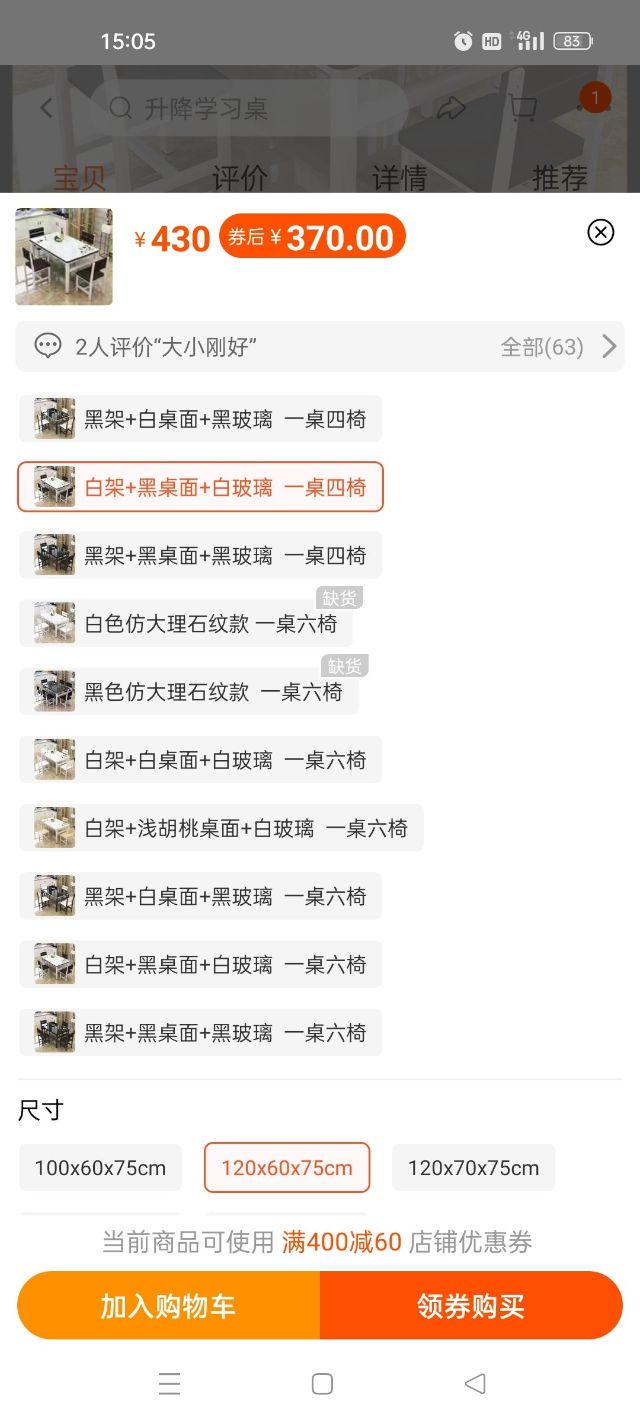This screenshot has height=1423, width=640.
Task: Select 白架+黑桌面+白玻璃 一桌六椅
Action: click(200, 964)
